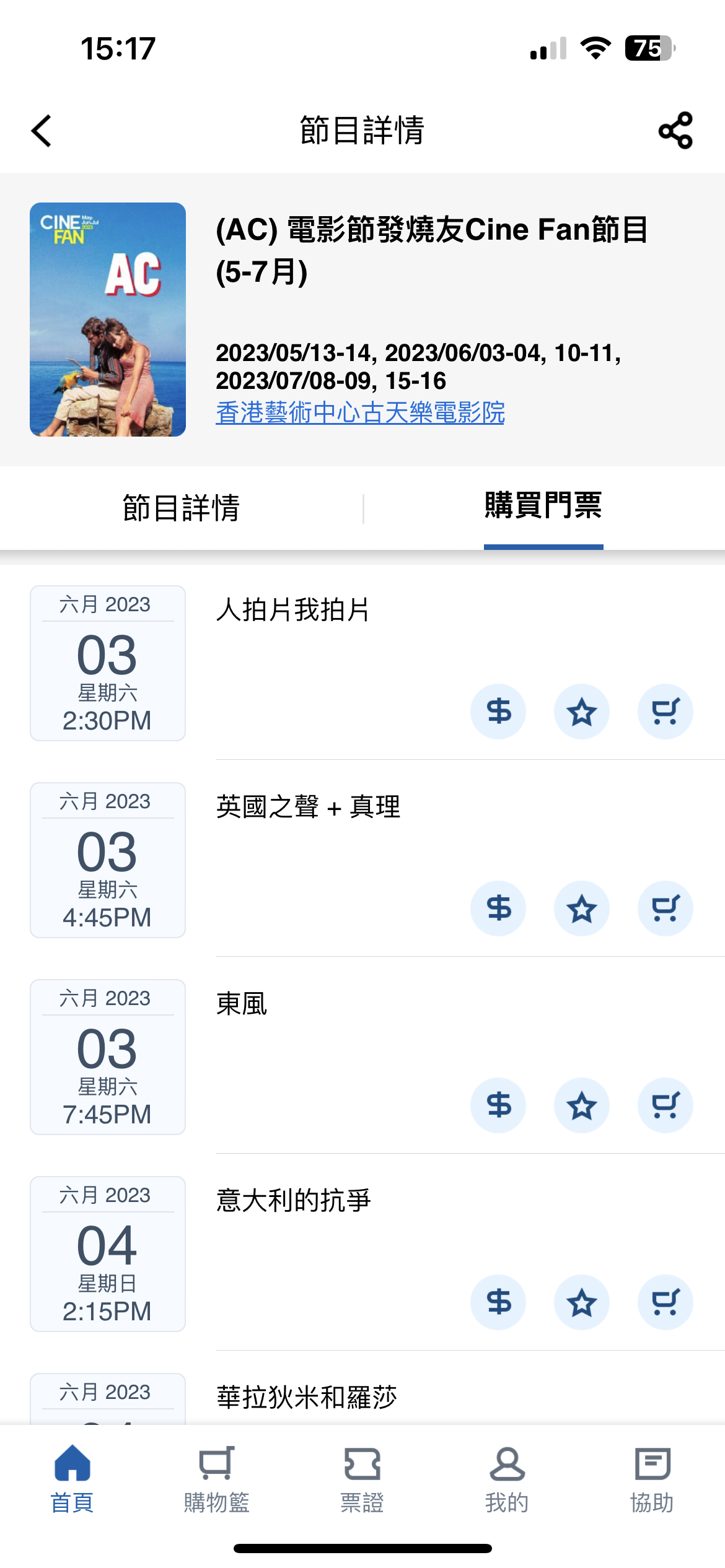Image resolution: width=725 pixels, height=1568 pixels.
Task: Switch to the 協助 help tab
Action: coord(652,1480)
